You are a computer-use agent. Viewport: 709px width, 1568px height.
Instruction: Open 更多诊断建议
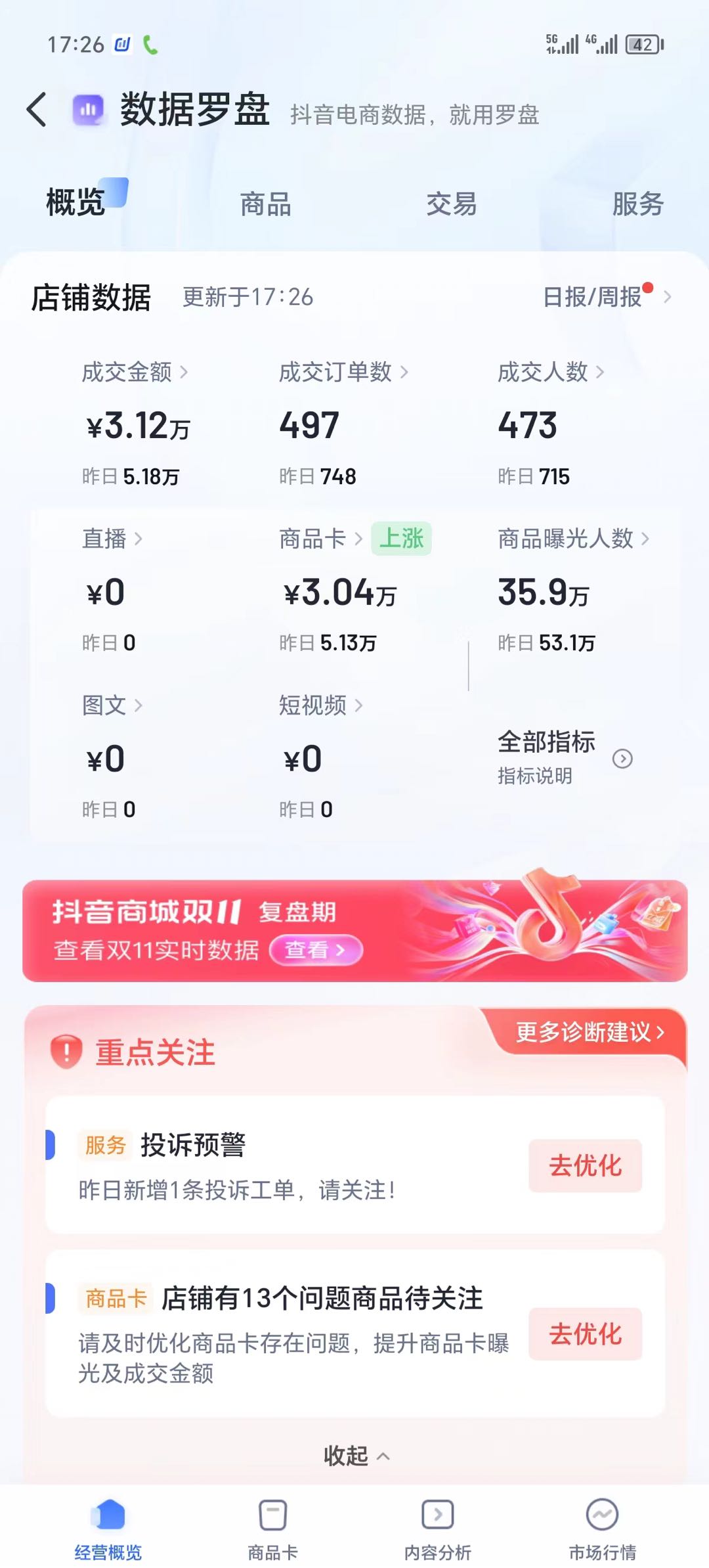point(589,1032)
